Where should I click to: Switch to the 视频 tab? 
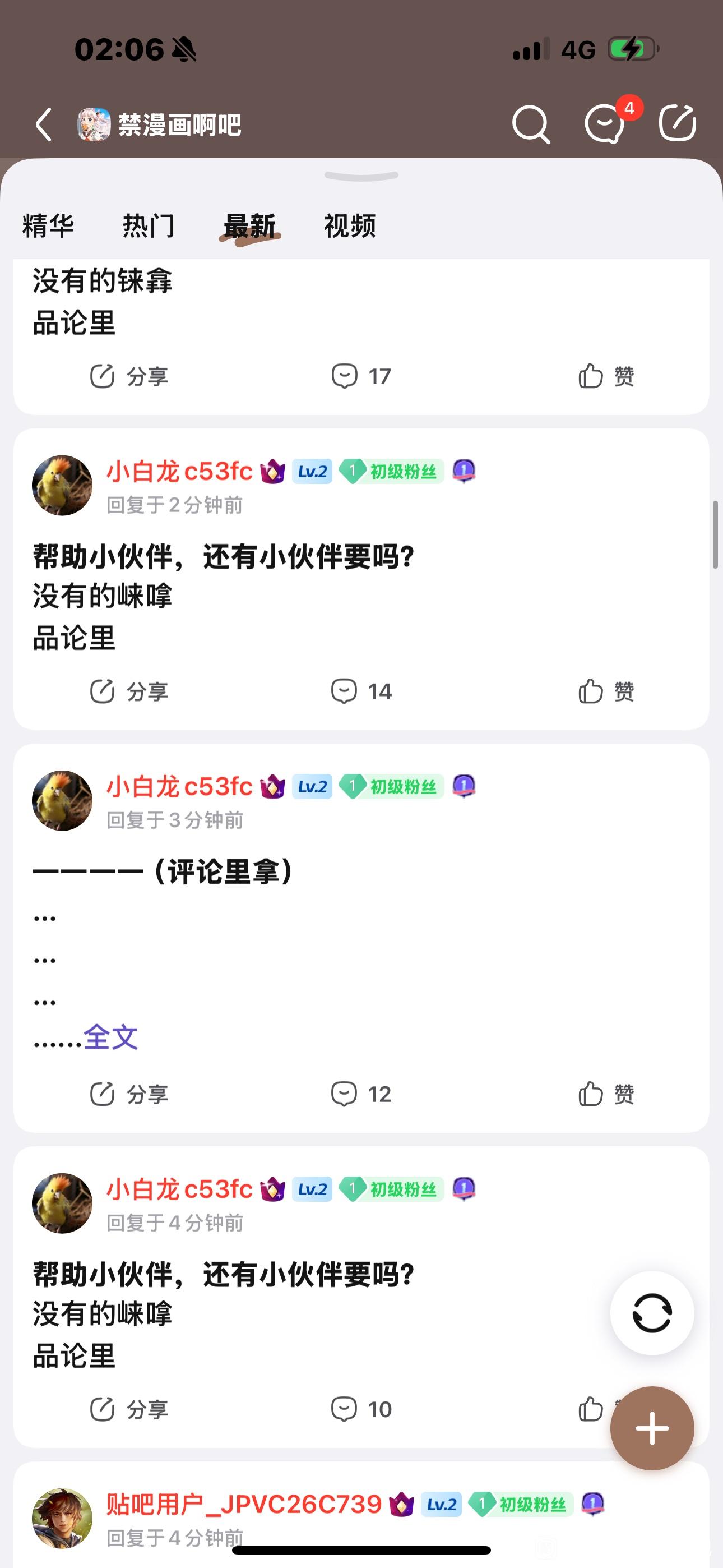pyautogui.click(x=349, y=226)
